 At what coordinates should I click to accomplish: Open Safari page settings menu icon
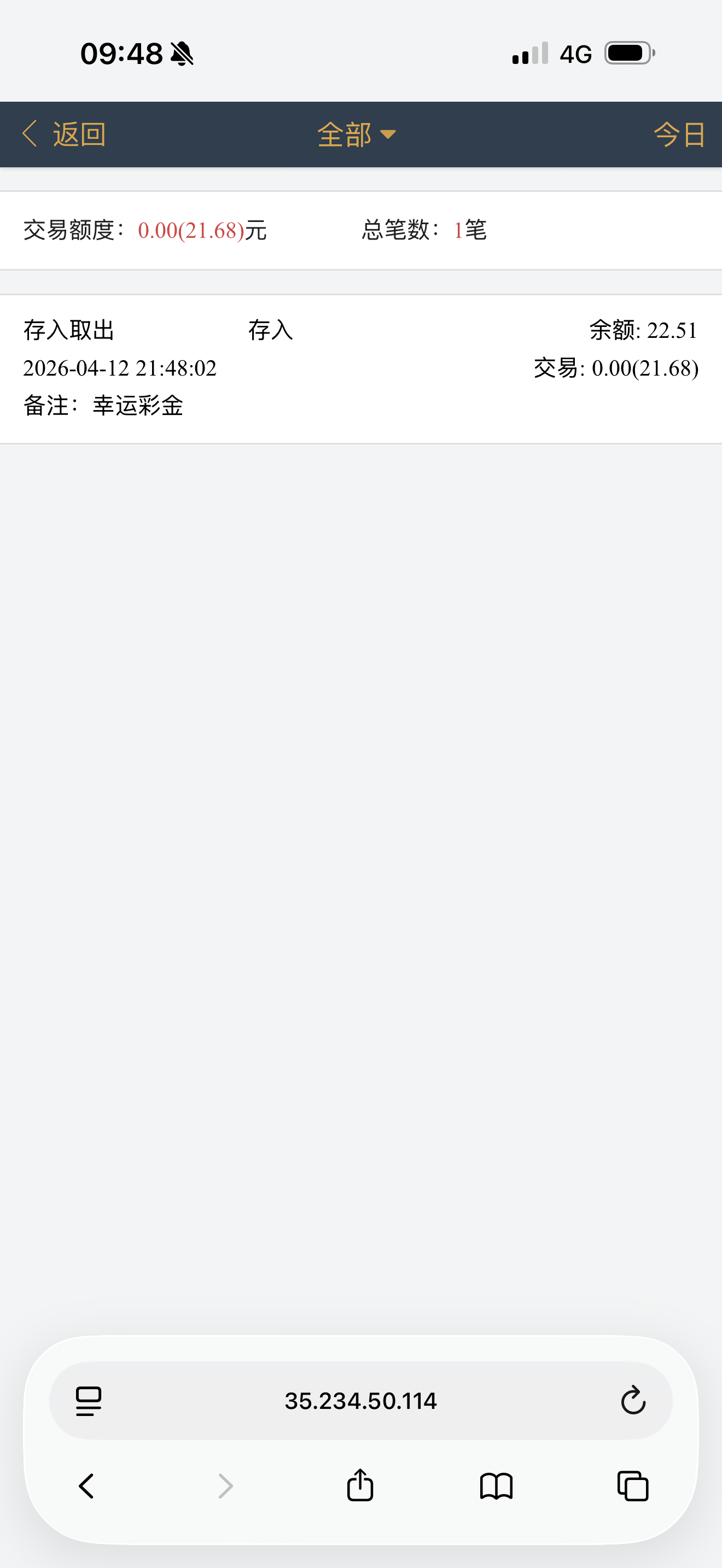[x=89, y=1400]
